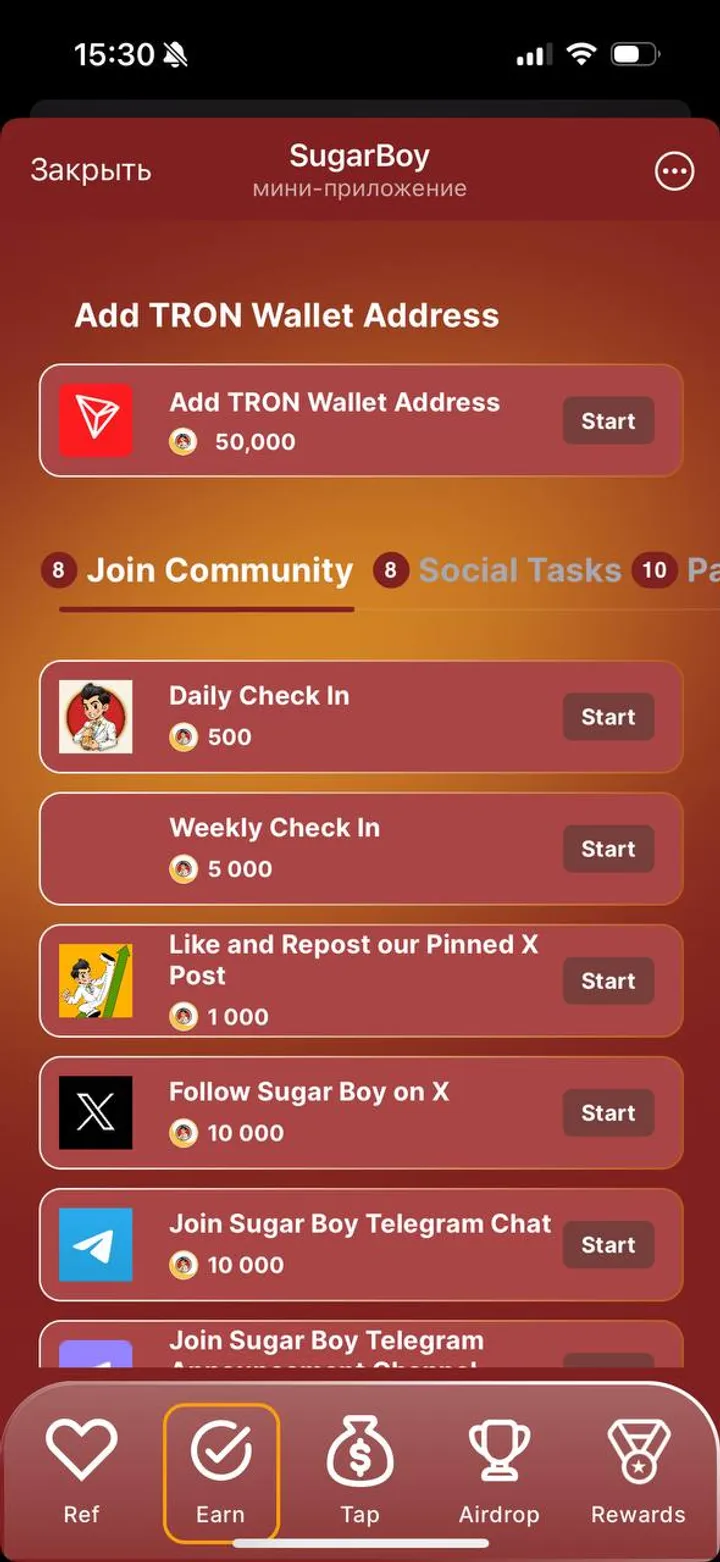Click the X logo on Follow Sugar Boy task

click(97, 1112)
